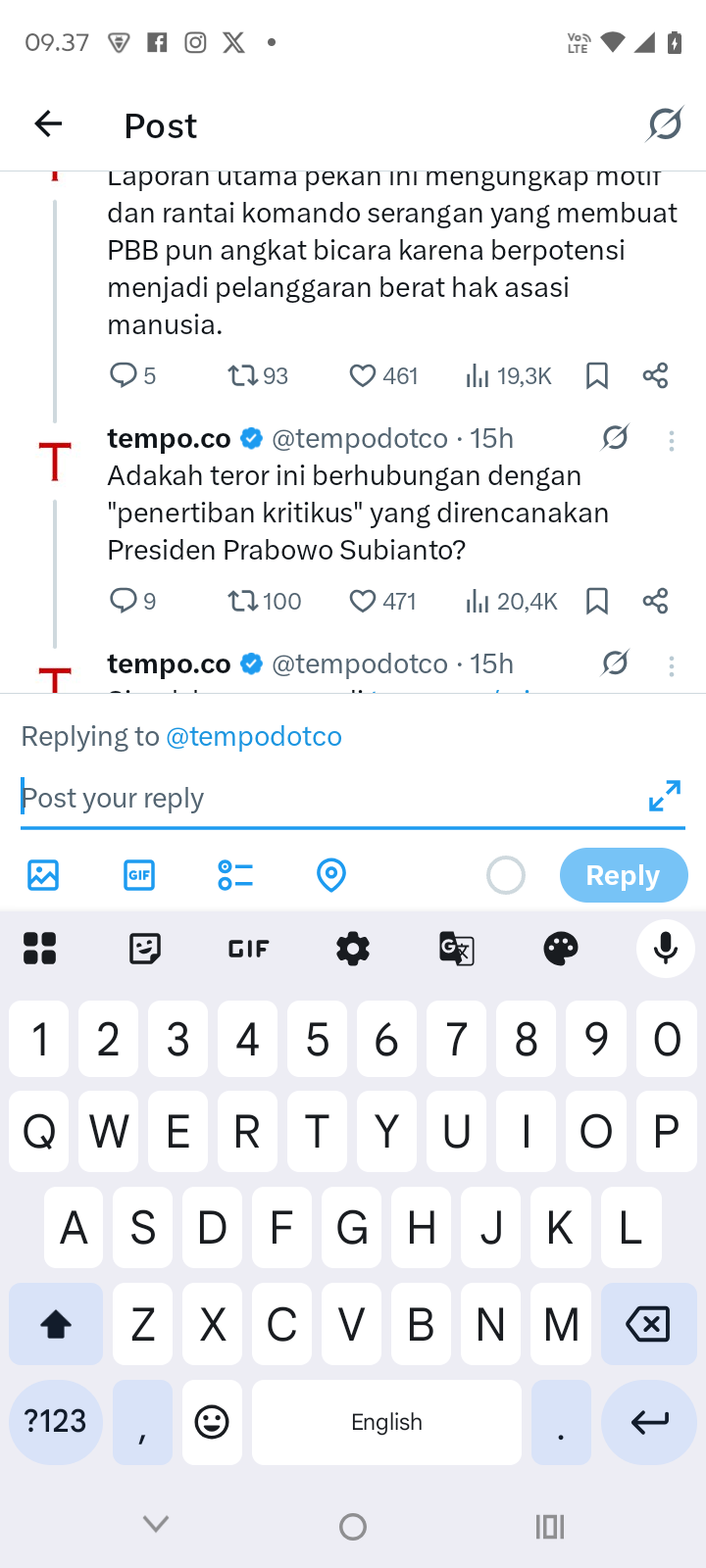Add location to the reply
The image size is (706, 1568).
[331, 874]
